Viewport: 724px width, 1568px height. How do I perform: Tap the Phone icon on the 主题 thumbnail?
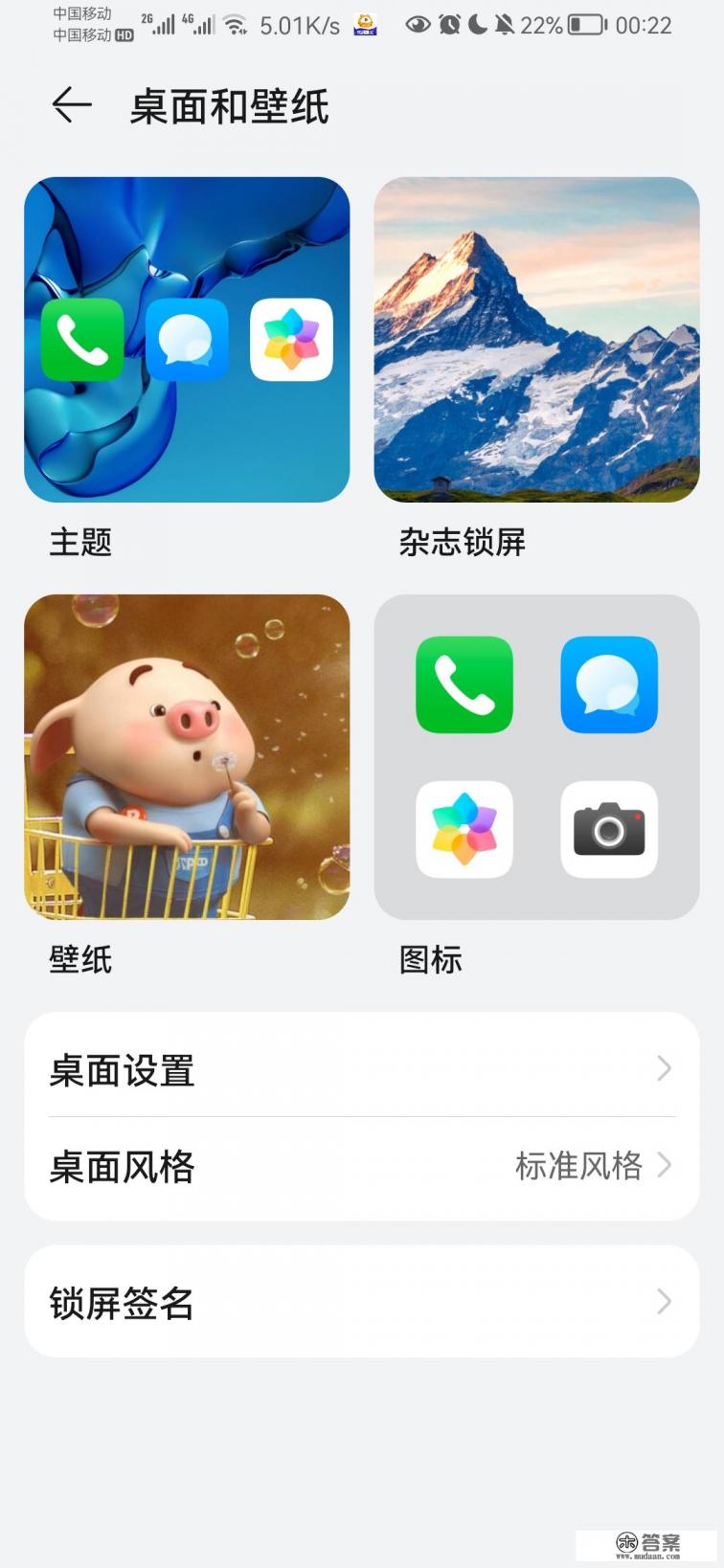click(x=81, y=341)
